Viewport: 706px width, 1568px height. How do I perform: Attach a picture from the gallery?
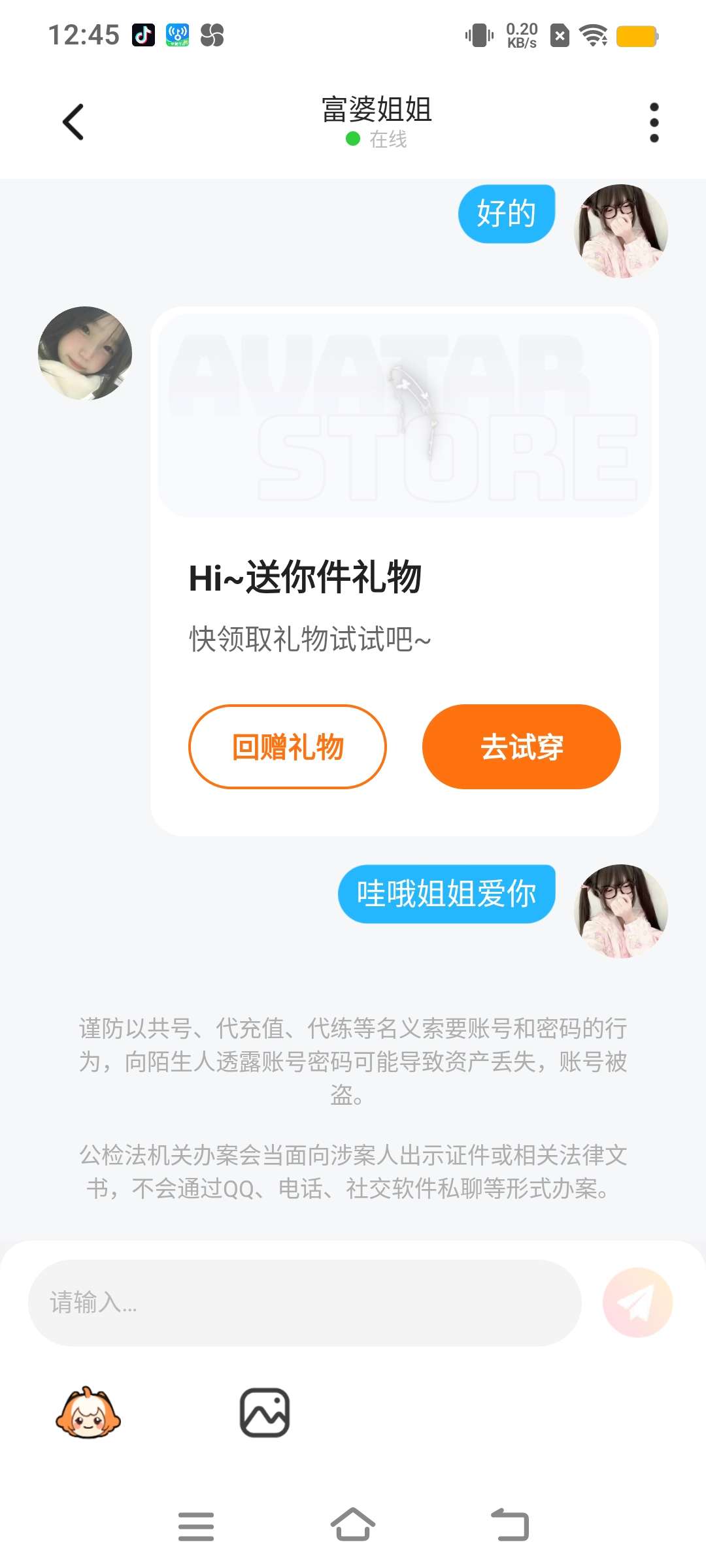[x=265, y=1413]
